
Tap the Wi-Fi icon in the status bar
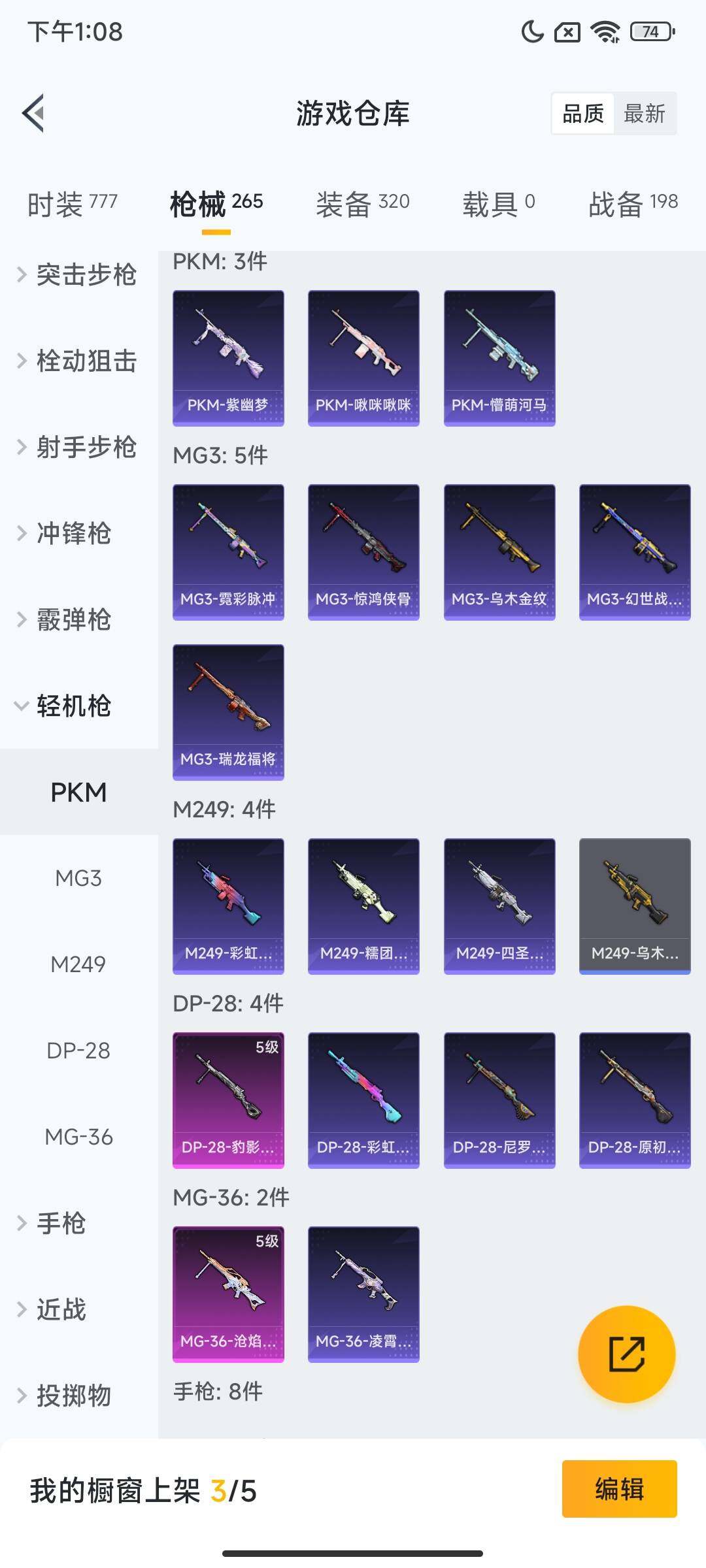(x=605, y=31)
